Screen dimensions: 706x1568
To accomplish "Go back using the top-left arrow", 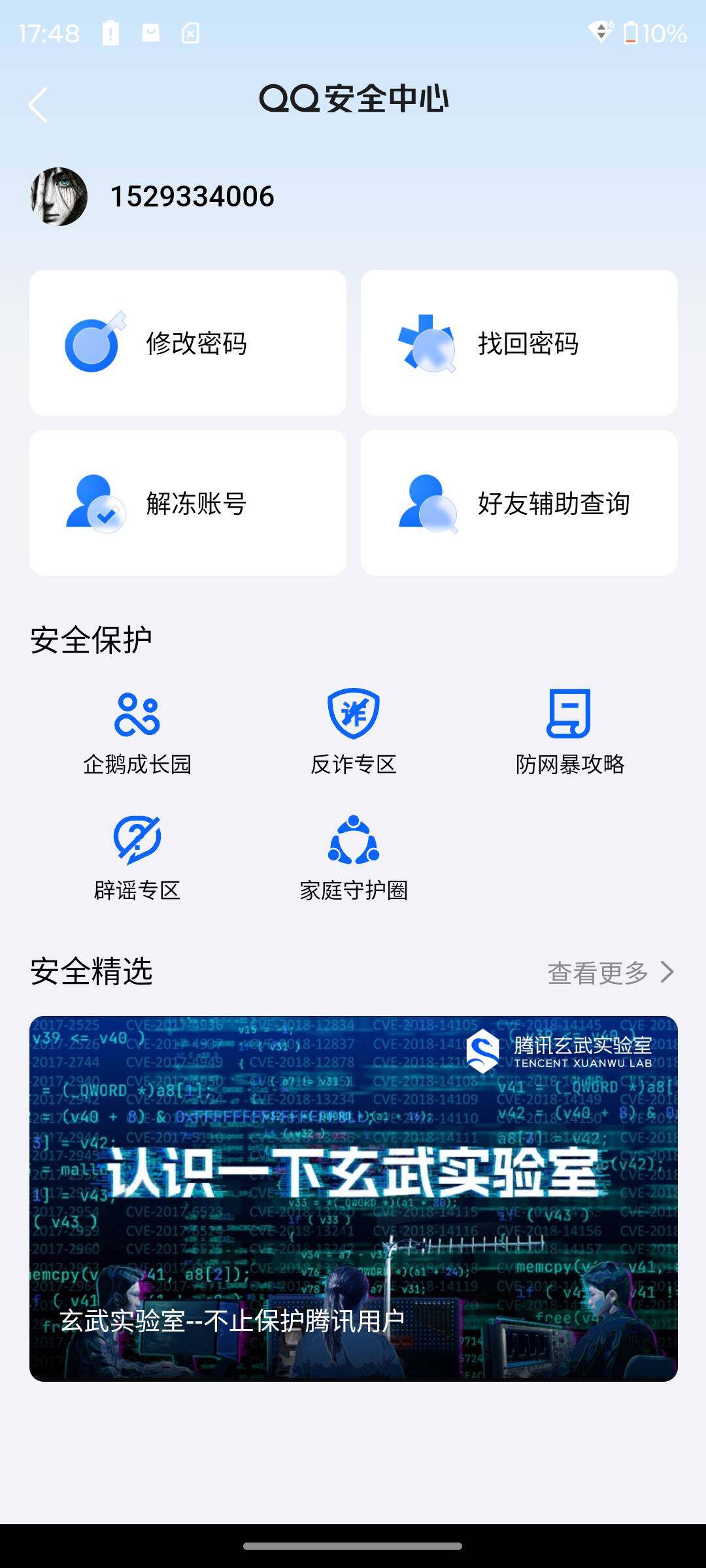I will [40, 101].
